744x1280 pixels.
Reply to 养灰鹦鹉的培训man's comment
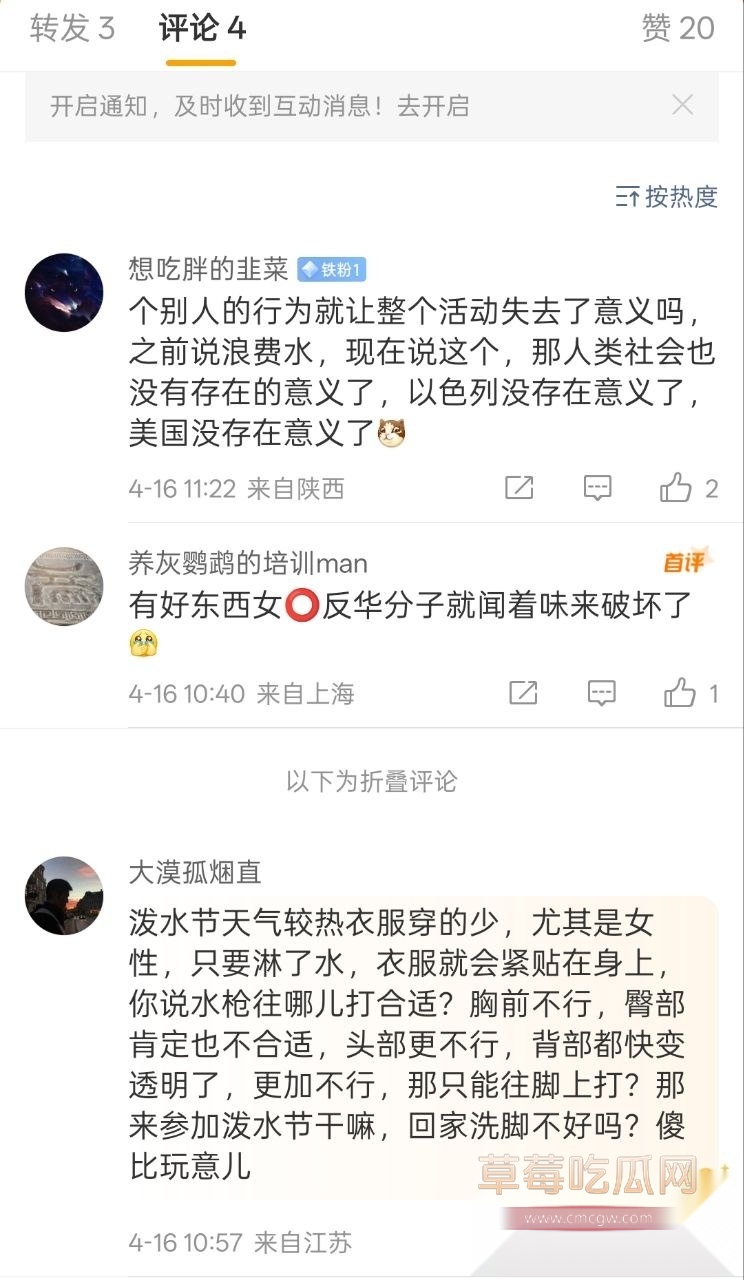pos(601,692)
